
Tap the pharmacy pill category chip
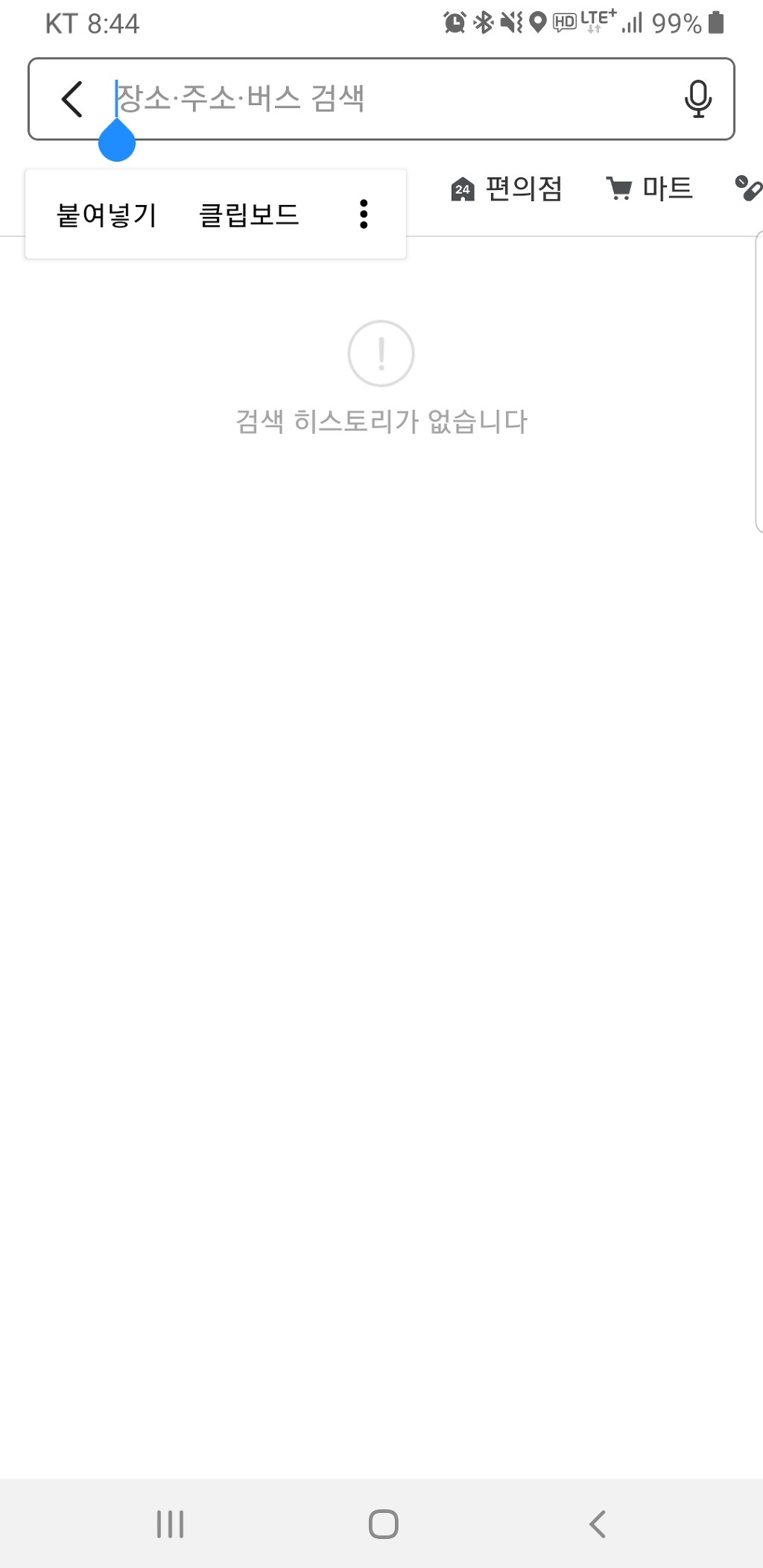point(748,189)
